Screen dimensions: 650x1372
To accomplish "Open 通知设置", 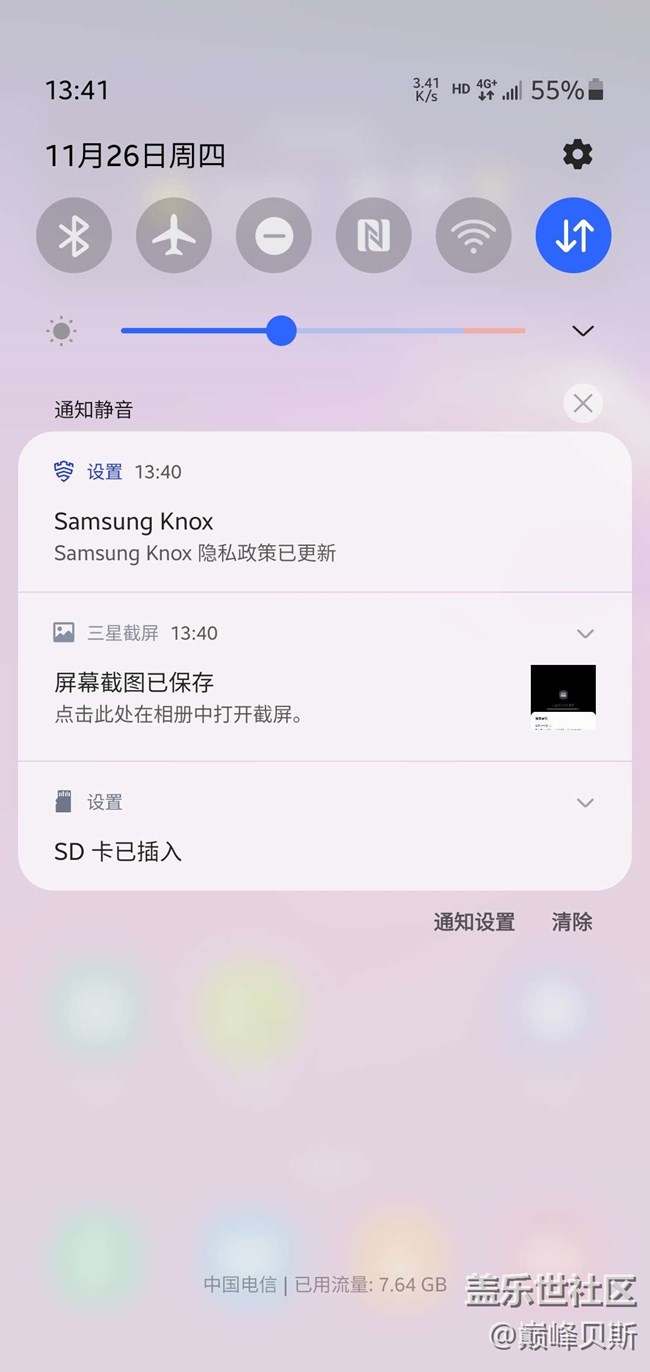I will (474, 922).
